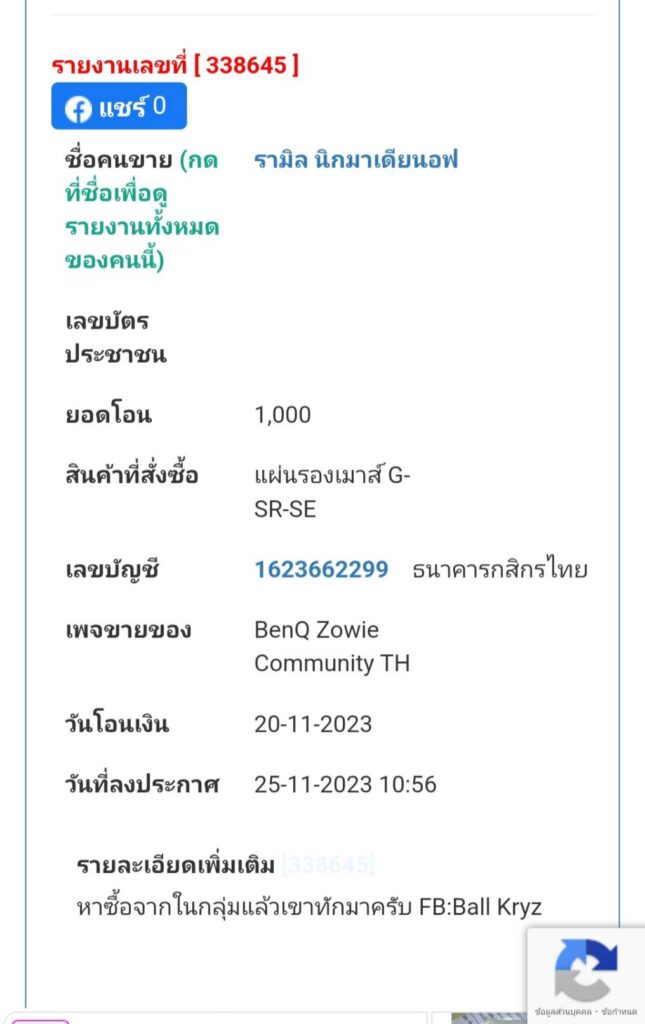Share this report on Facebook
The width and height of the screenshot is (645, 1024).
pyautogui.click(x=118, y=108)
